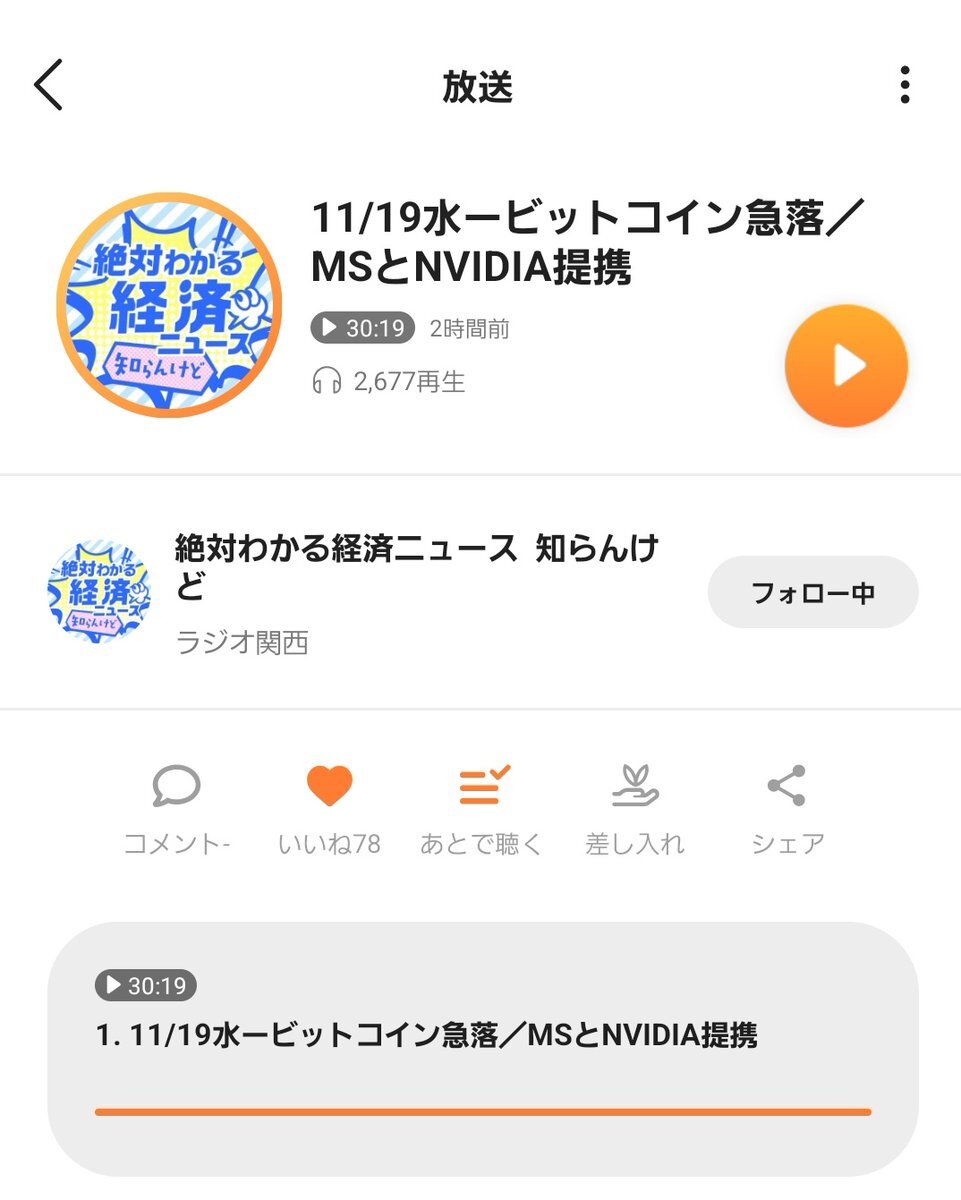This screenshot has width=961, height=1200.
Task: Open the three-dot overflow menu
Action: click(904, 86)
